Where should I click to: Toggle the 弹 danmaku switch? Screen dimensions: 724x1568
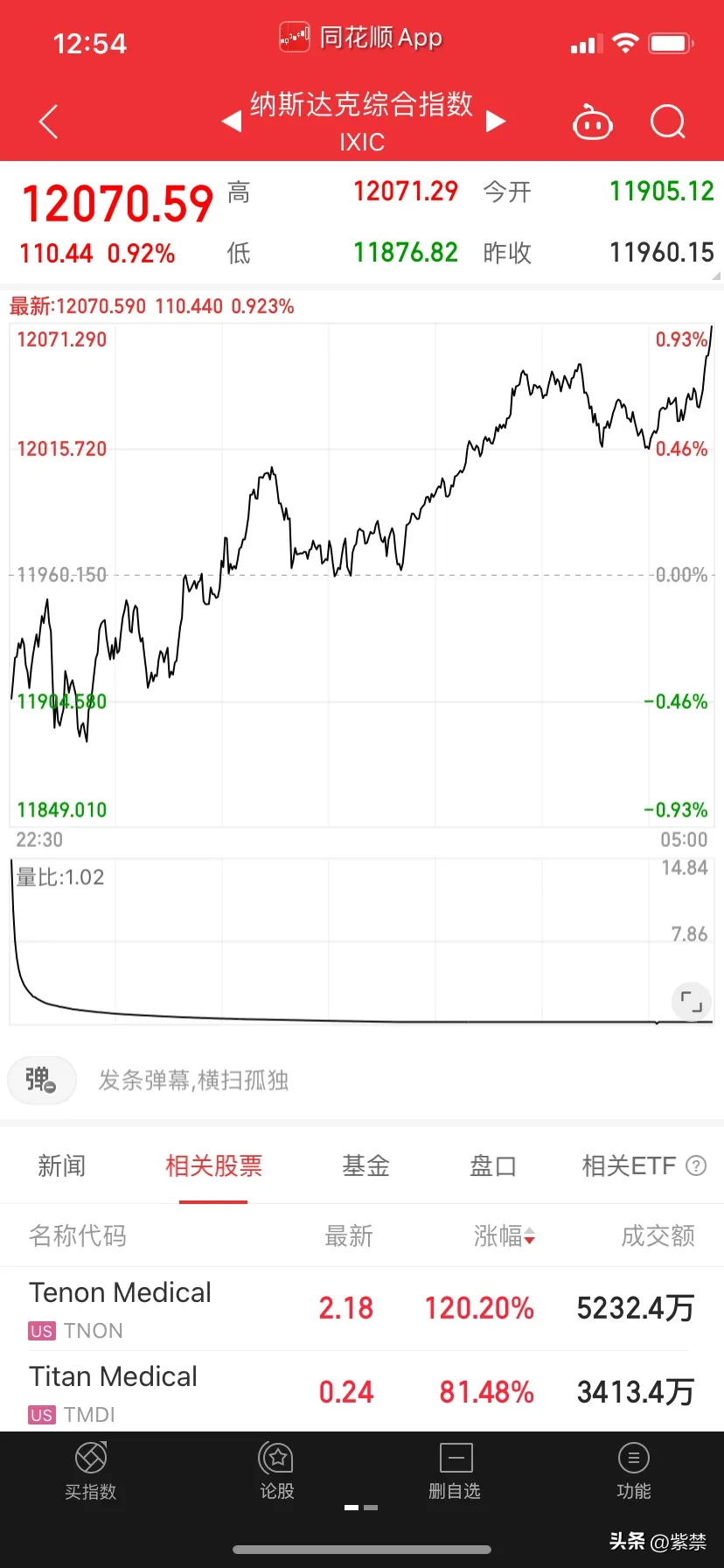pos(41,1080)
